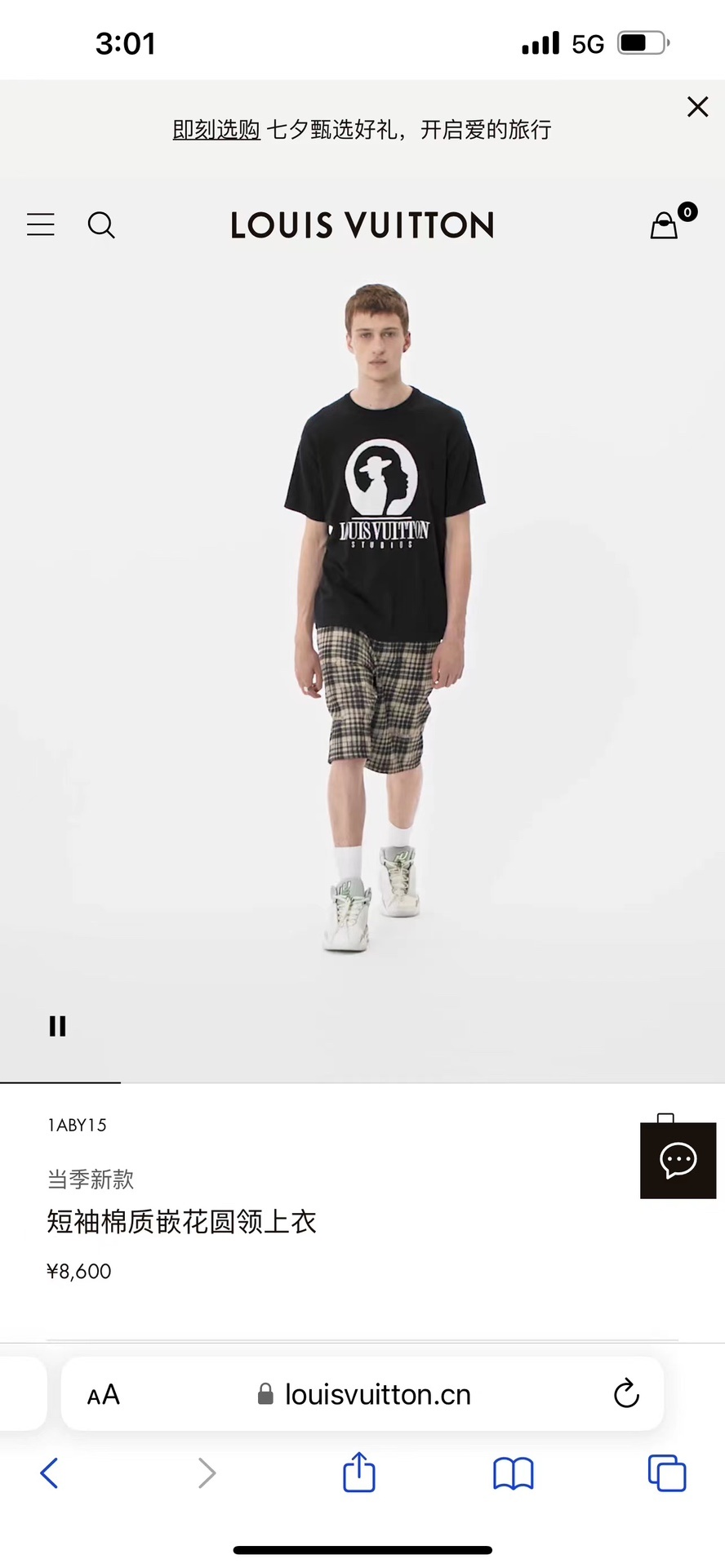Open Safari's AA reader options
Image resolution: width=725 pixels, height=1568 pixels.
[x=104, y=1395]
